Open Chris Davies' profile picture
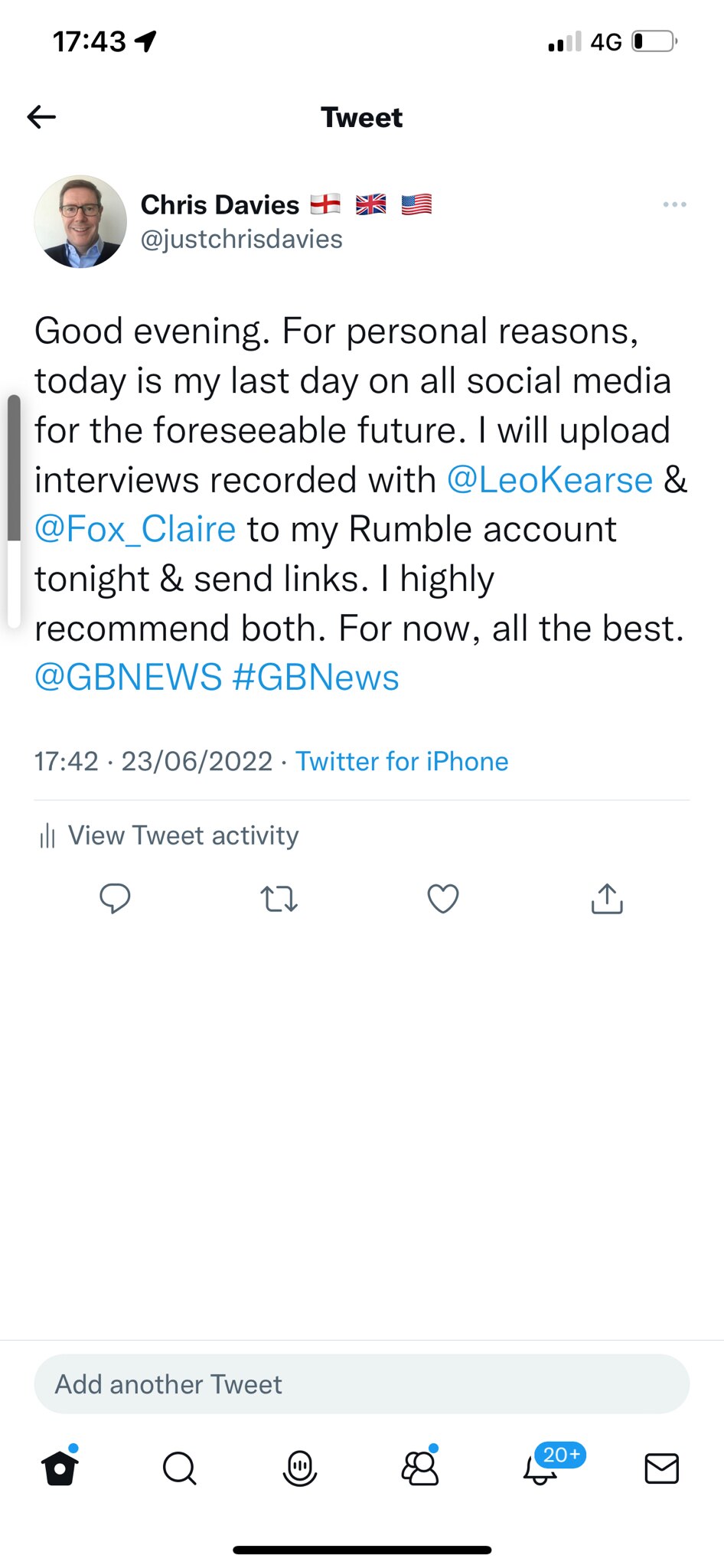Image resolution: width=724 pixels, height=1568 pixels. [x=80, y=222]
